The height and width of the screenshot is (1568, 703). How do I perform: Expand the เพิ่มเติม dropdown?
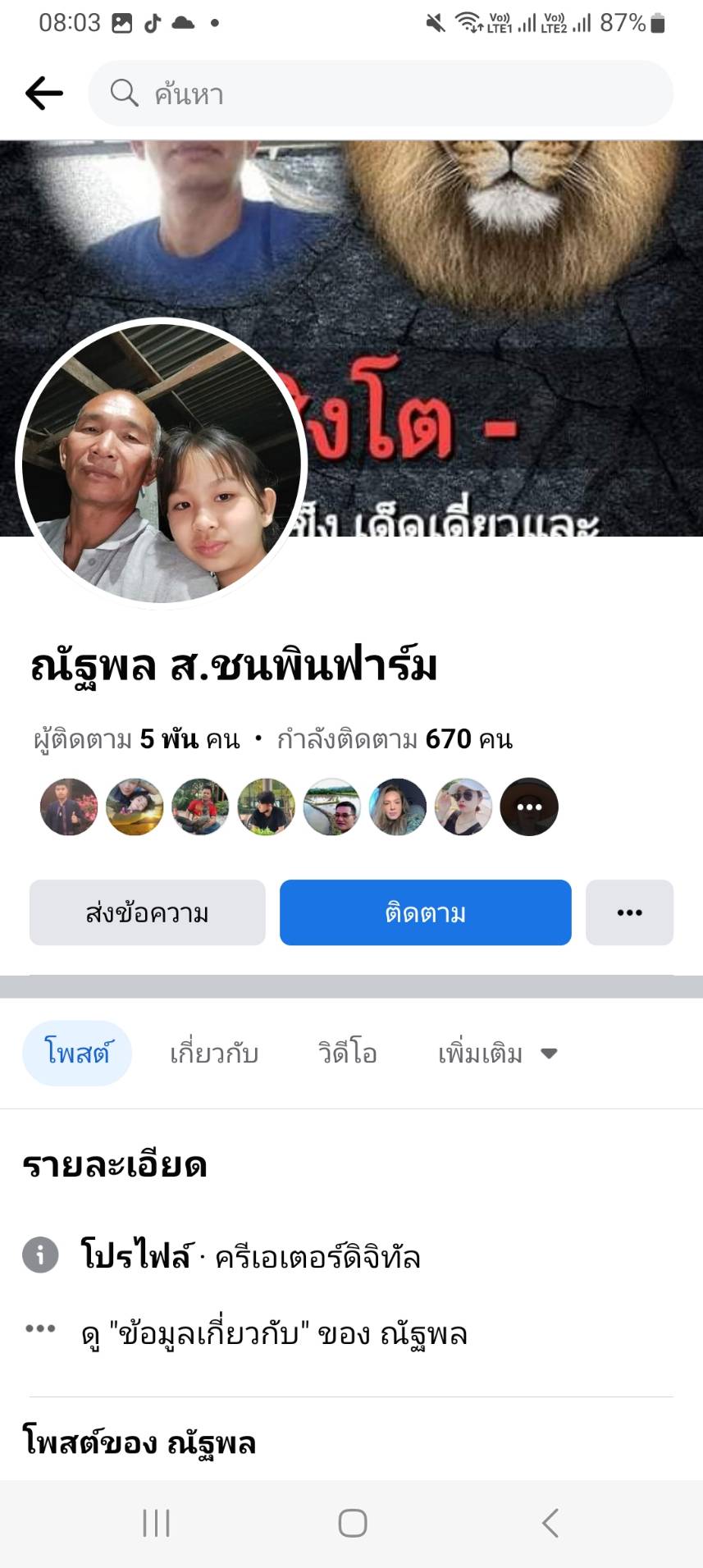tap(497, 1053)
